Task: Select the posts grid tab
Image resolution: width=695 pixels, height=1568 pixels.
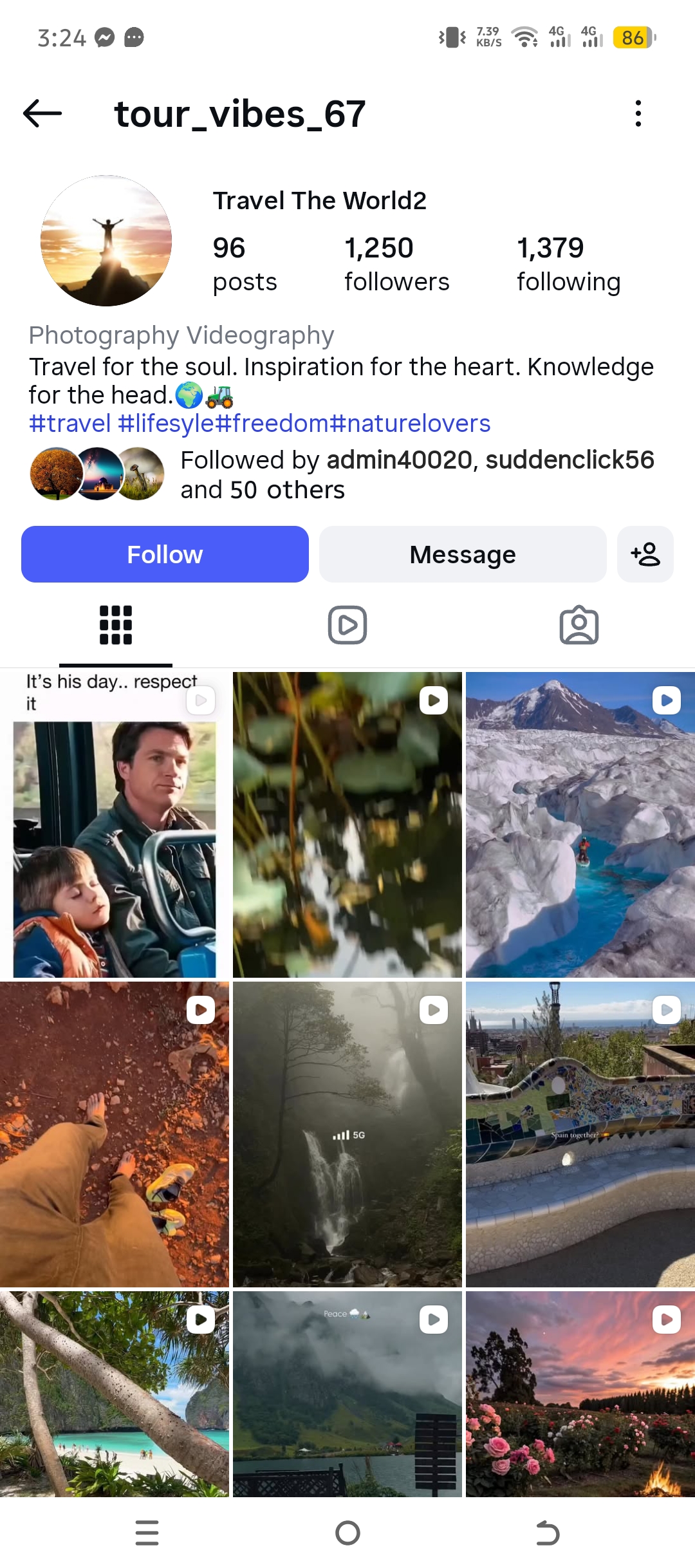Action: (x=116, y=625)
